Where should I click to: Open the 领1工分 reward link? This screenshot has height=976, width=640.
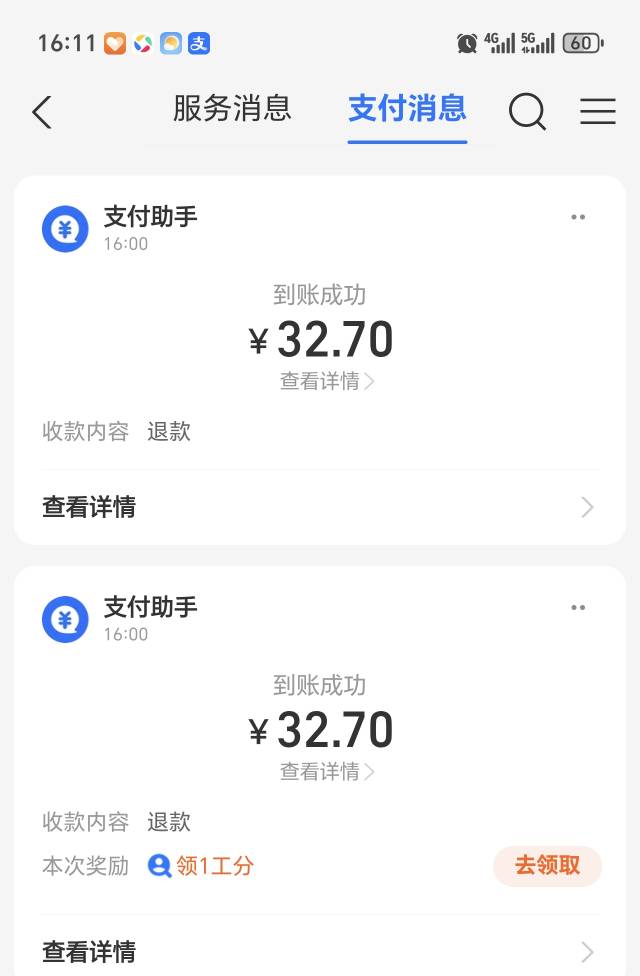(201, 866)
